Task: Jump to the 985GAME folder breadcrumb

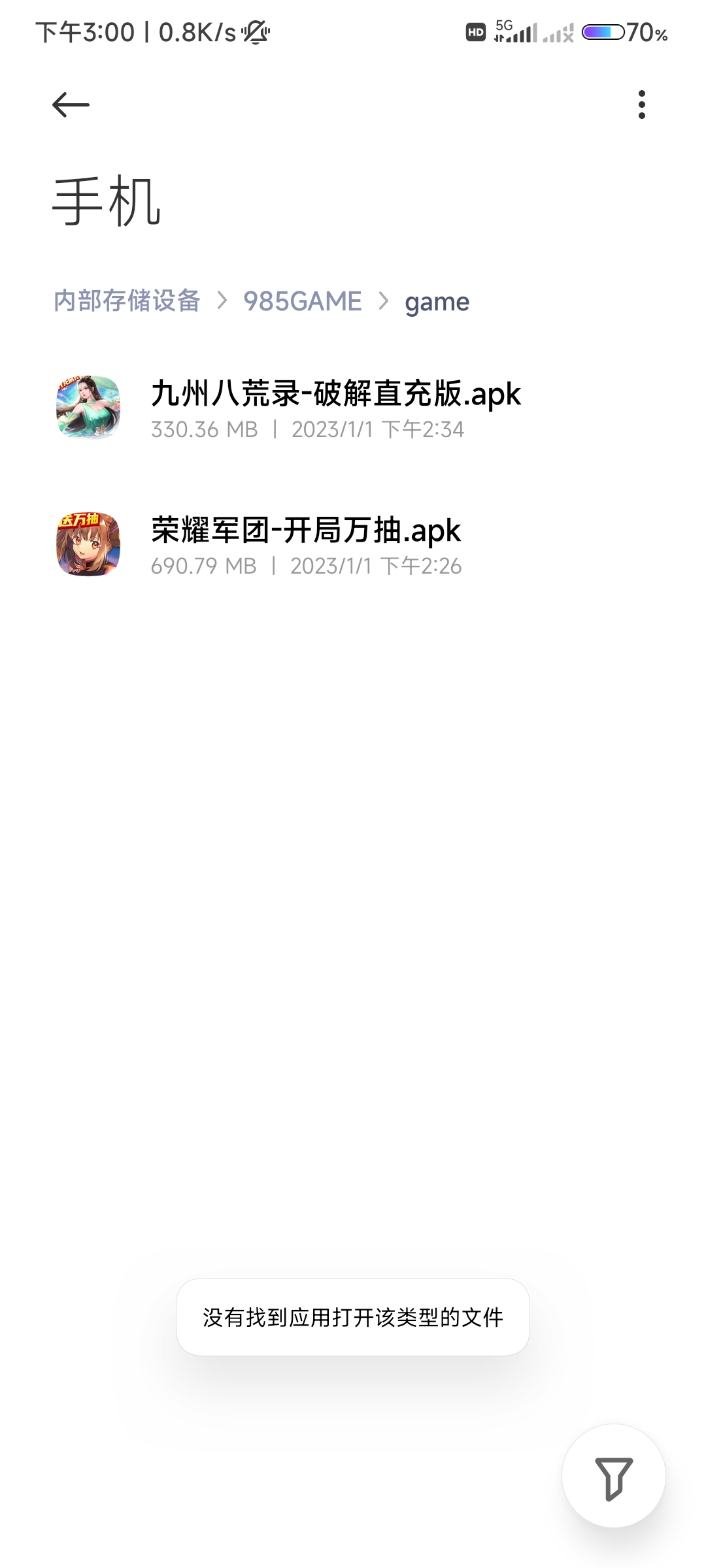Action: tap(302, 301)
